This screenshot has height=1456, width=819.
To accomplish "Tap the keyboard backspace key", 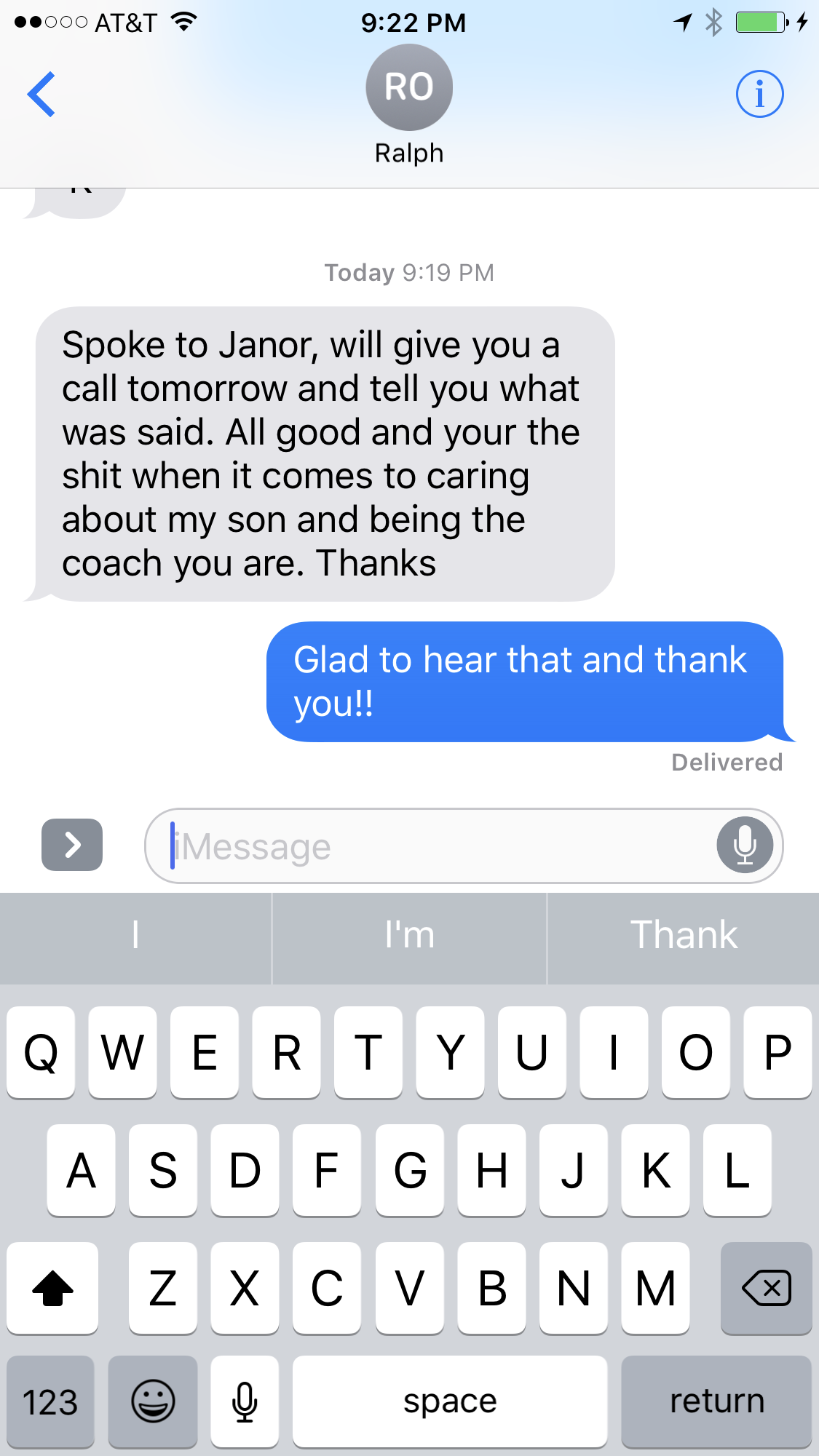I will pyautogui.click(x=766, y=1288).
